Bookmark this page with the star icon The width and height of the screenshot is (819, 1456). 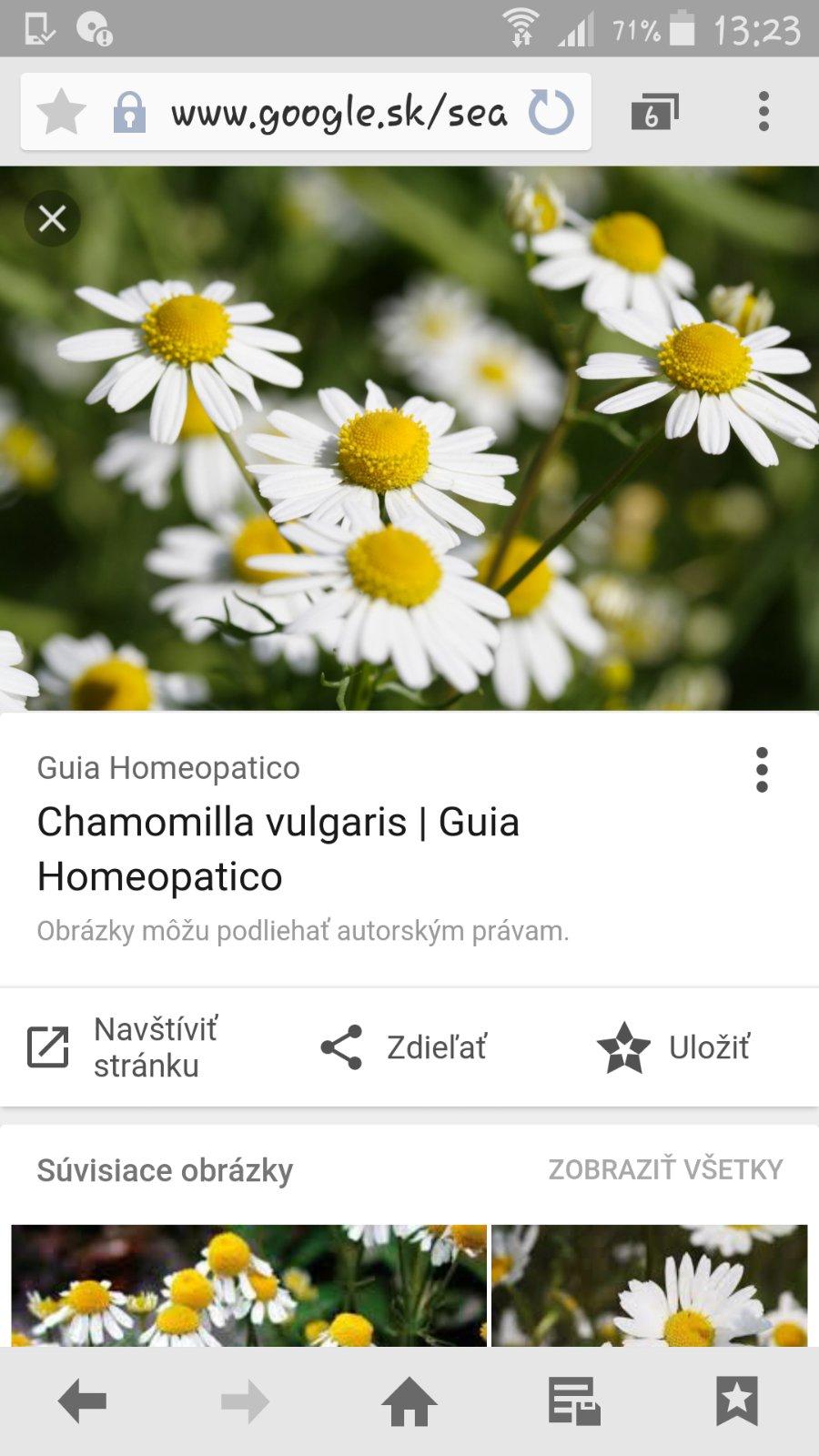pos(61,113)
